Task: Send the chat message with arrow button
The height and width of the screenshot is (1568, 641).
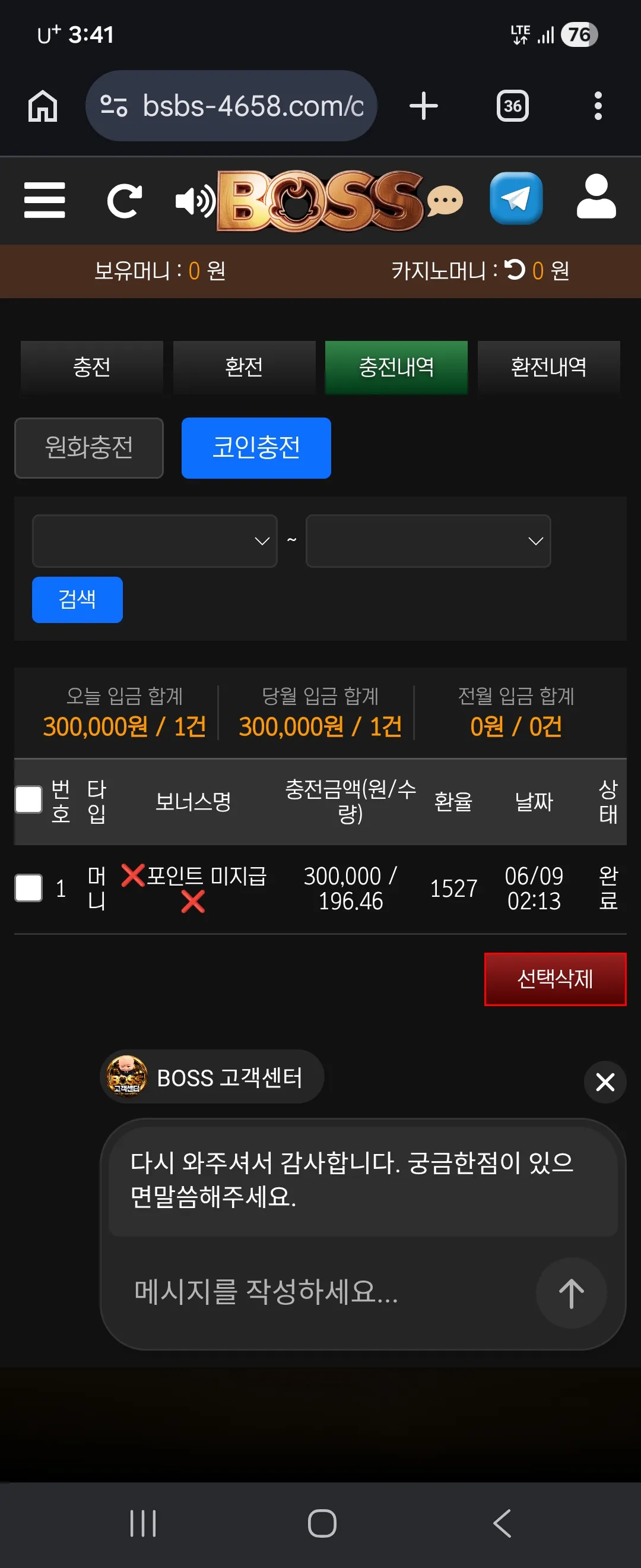Action: click(571, 1292)
